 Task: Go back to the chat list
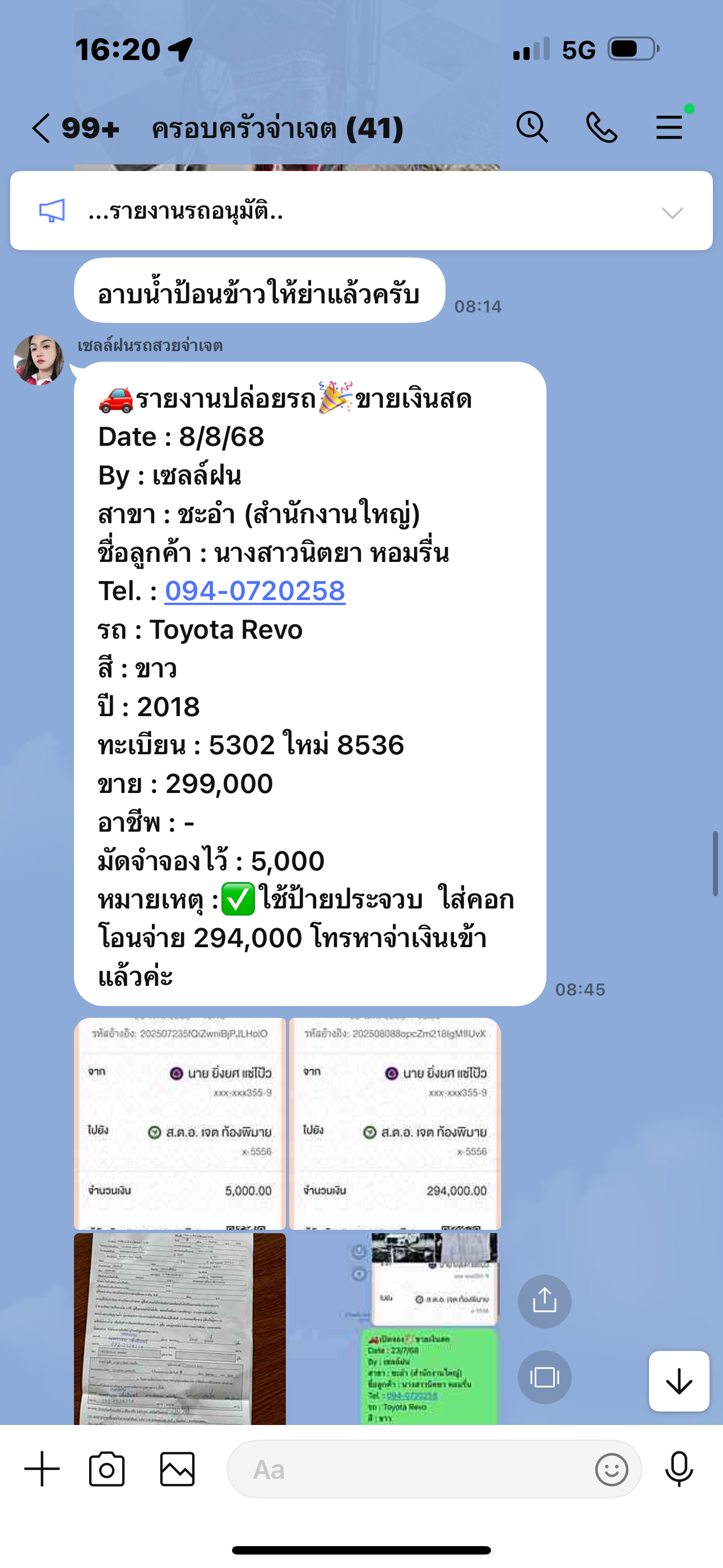tap(41, 128)
